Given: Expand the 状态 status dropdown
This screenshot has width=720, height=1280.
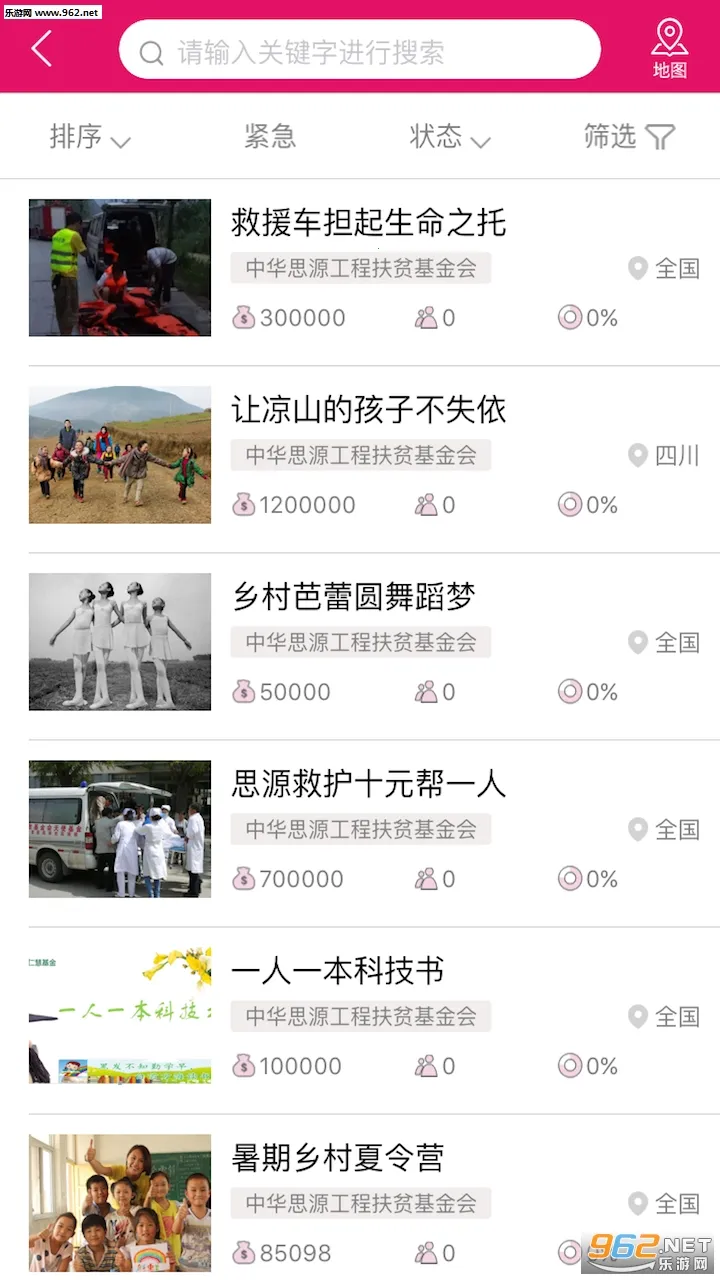Looking at the screenshot, I should pos(450,137).
